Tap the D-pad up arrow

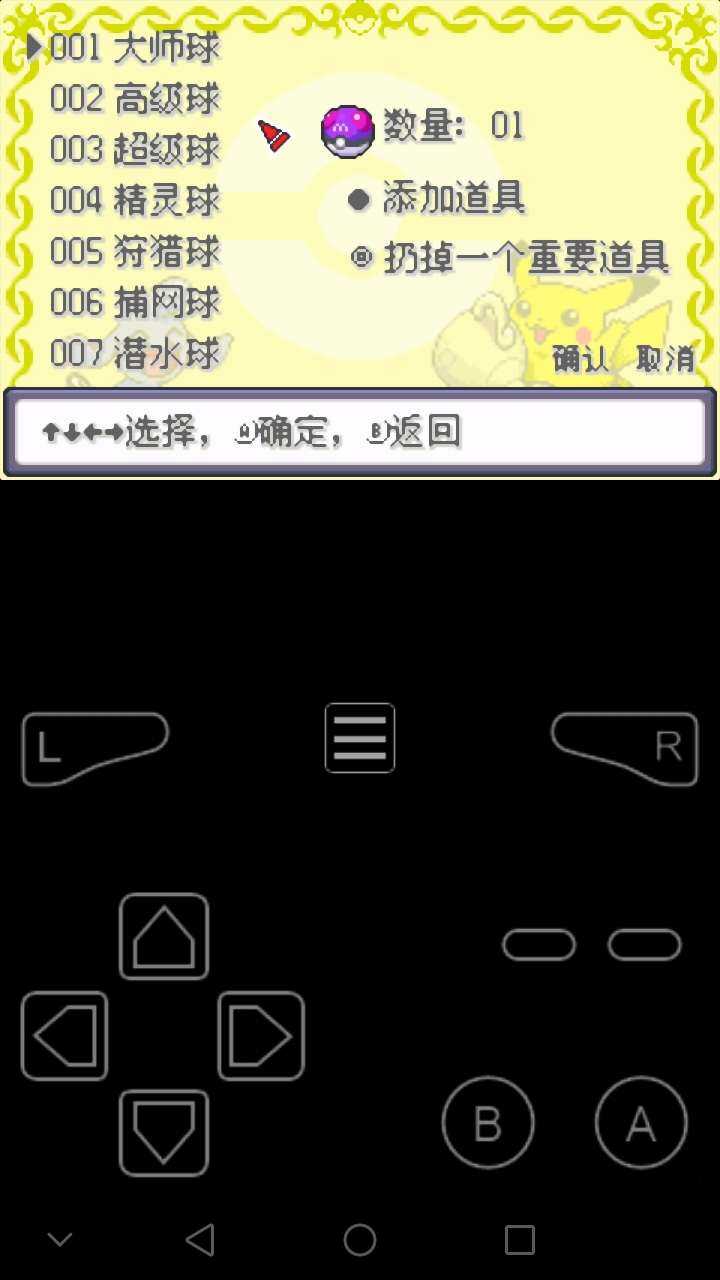click(x=164, y=936)
